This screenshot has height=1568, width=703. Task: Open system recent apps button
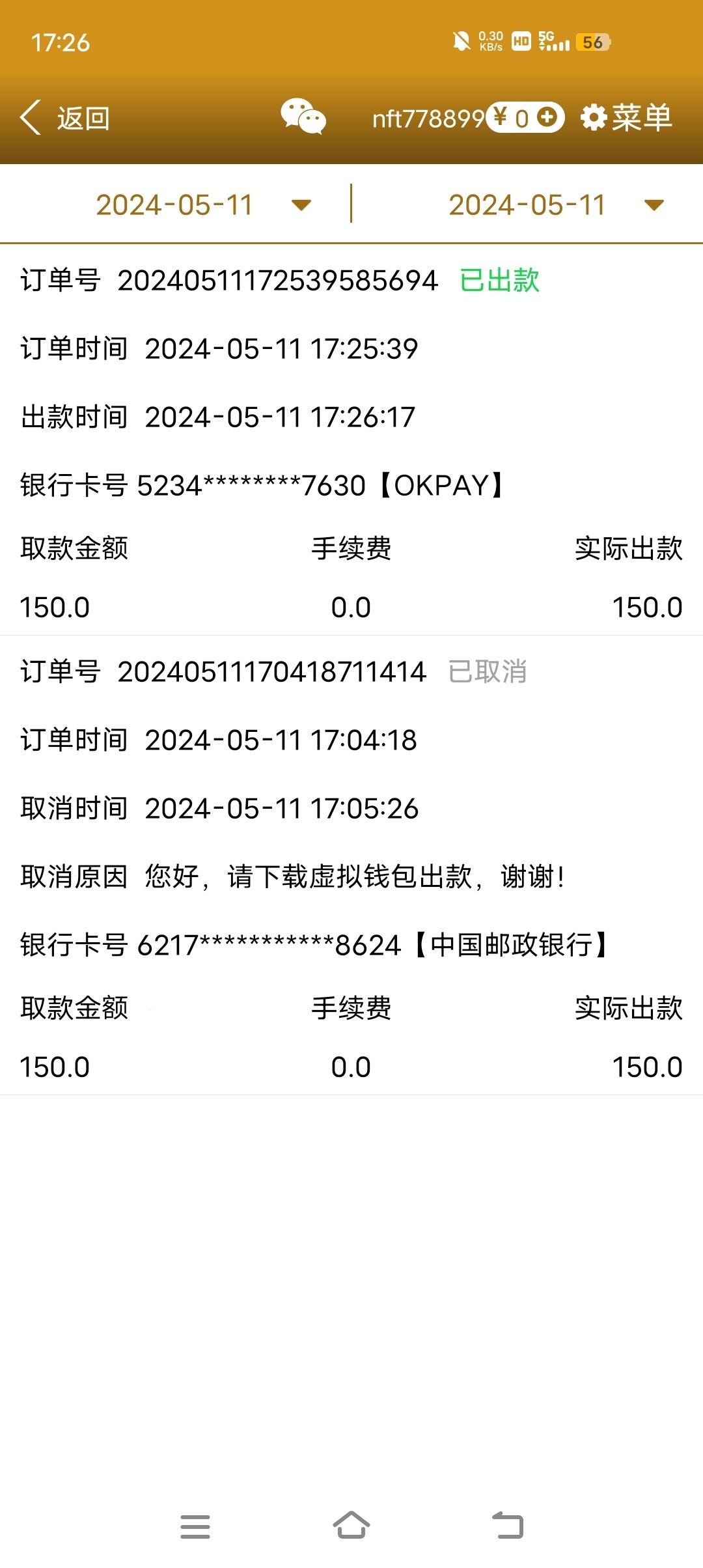(x=195, y=1526)
